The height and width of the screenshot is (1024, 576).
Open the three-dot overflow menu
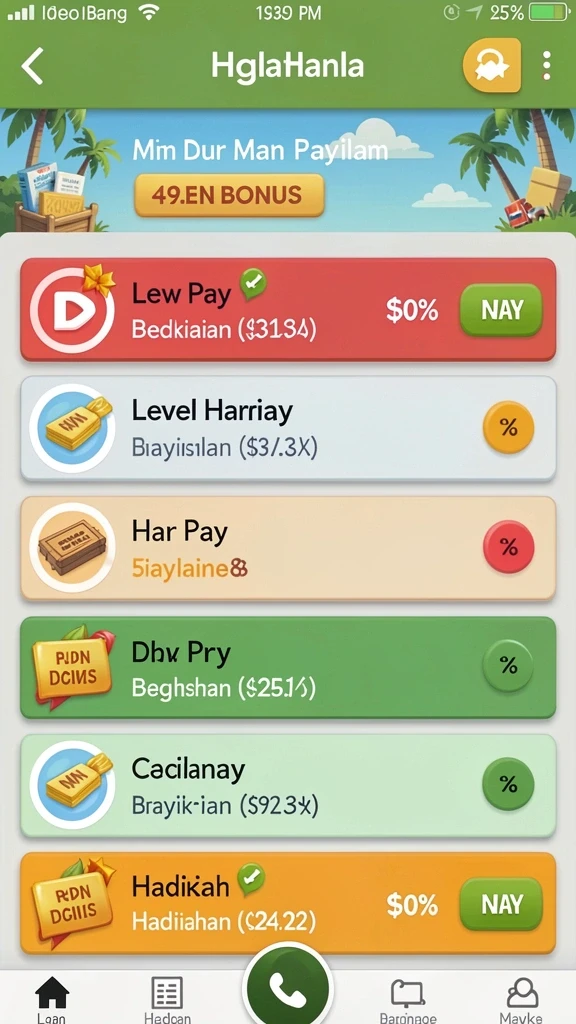pyautogui.click(x=547, y=66)
